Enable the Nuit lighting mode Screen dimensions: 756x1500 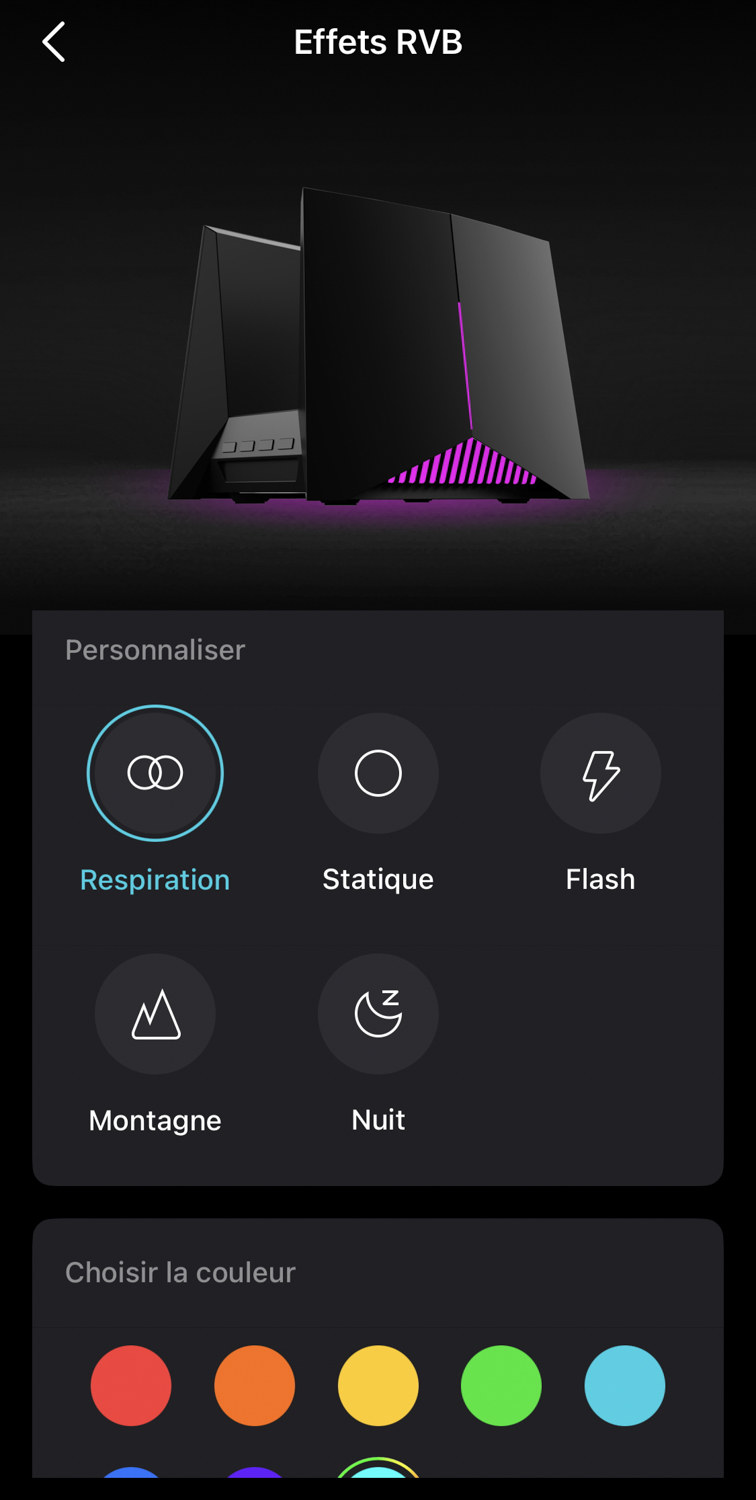pos(378,1014)
